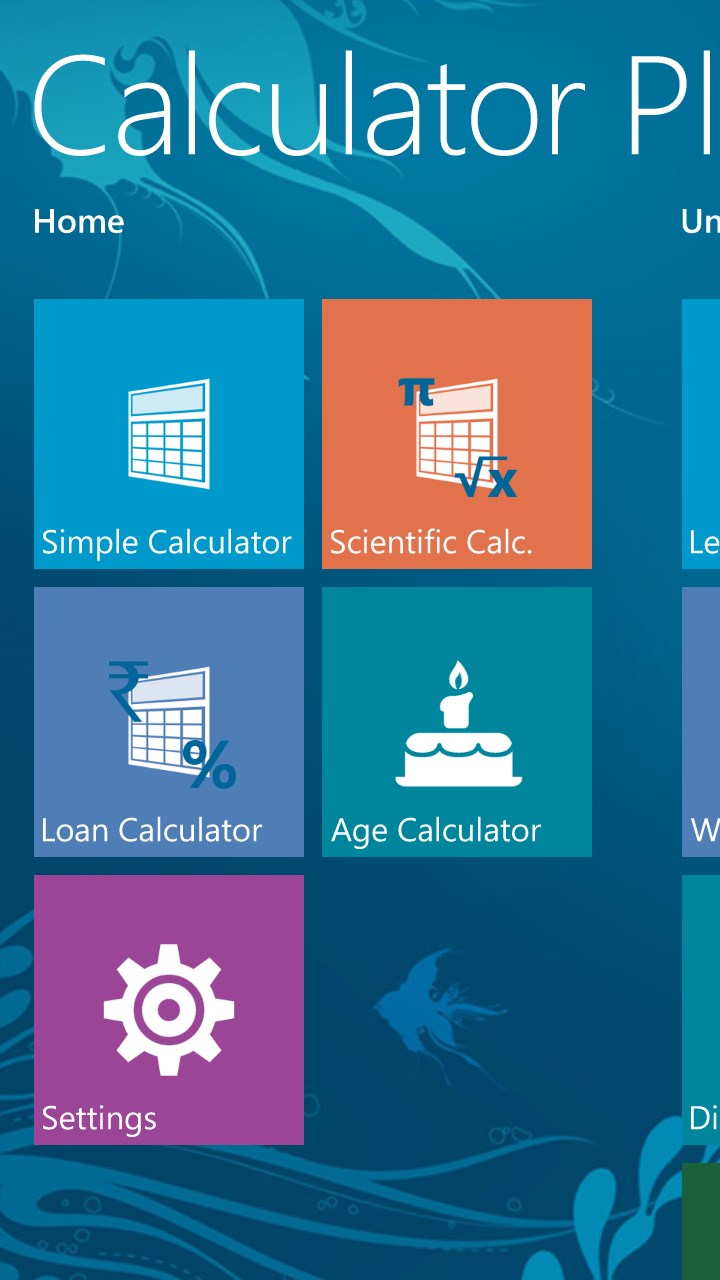Launch Scientific Calc. tile
720x1280 pixels.
(x=457, y=434)
